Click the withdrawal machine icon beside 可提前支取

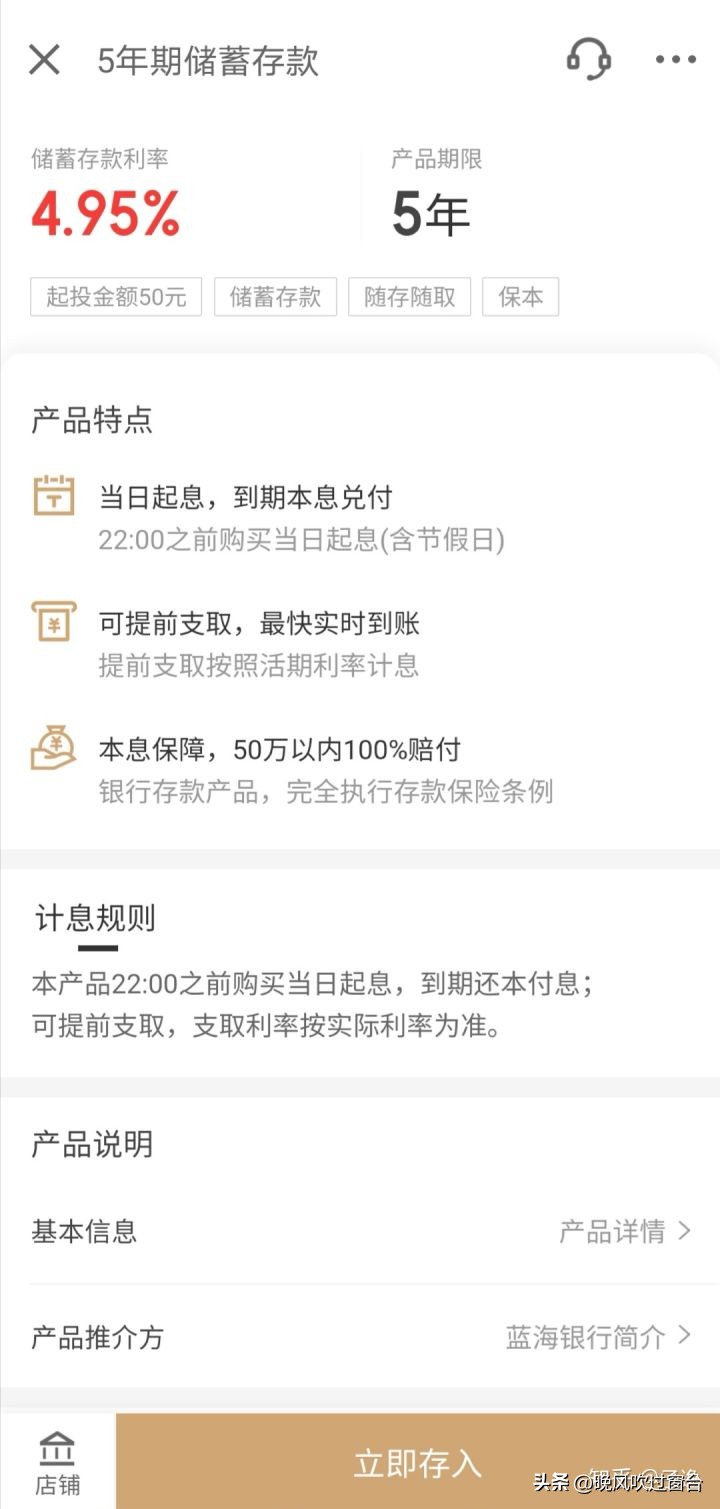click(x=54, y=621)
